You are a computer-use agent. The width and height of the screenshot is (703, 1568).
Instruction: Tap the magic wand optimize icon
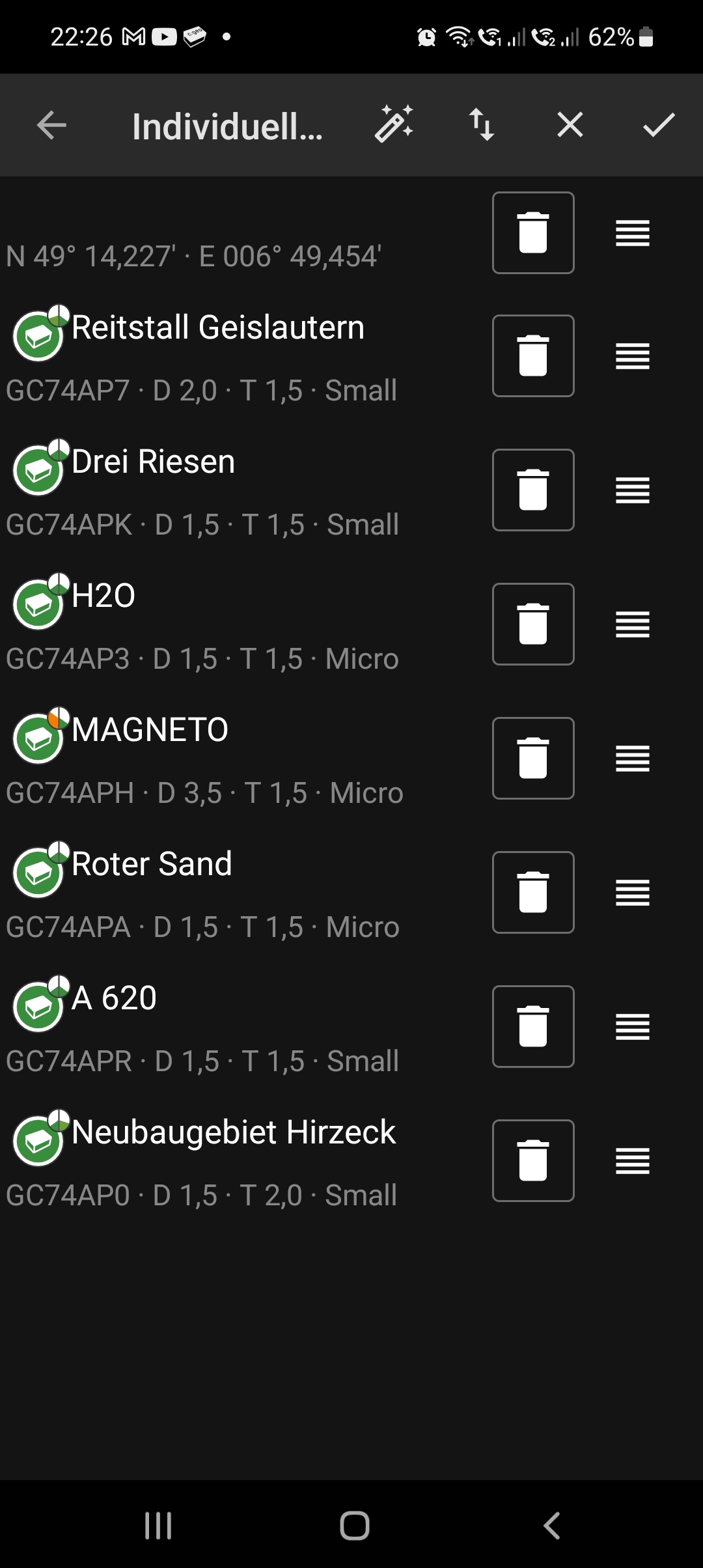[394, 124]
